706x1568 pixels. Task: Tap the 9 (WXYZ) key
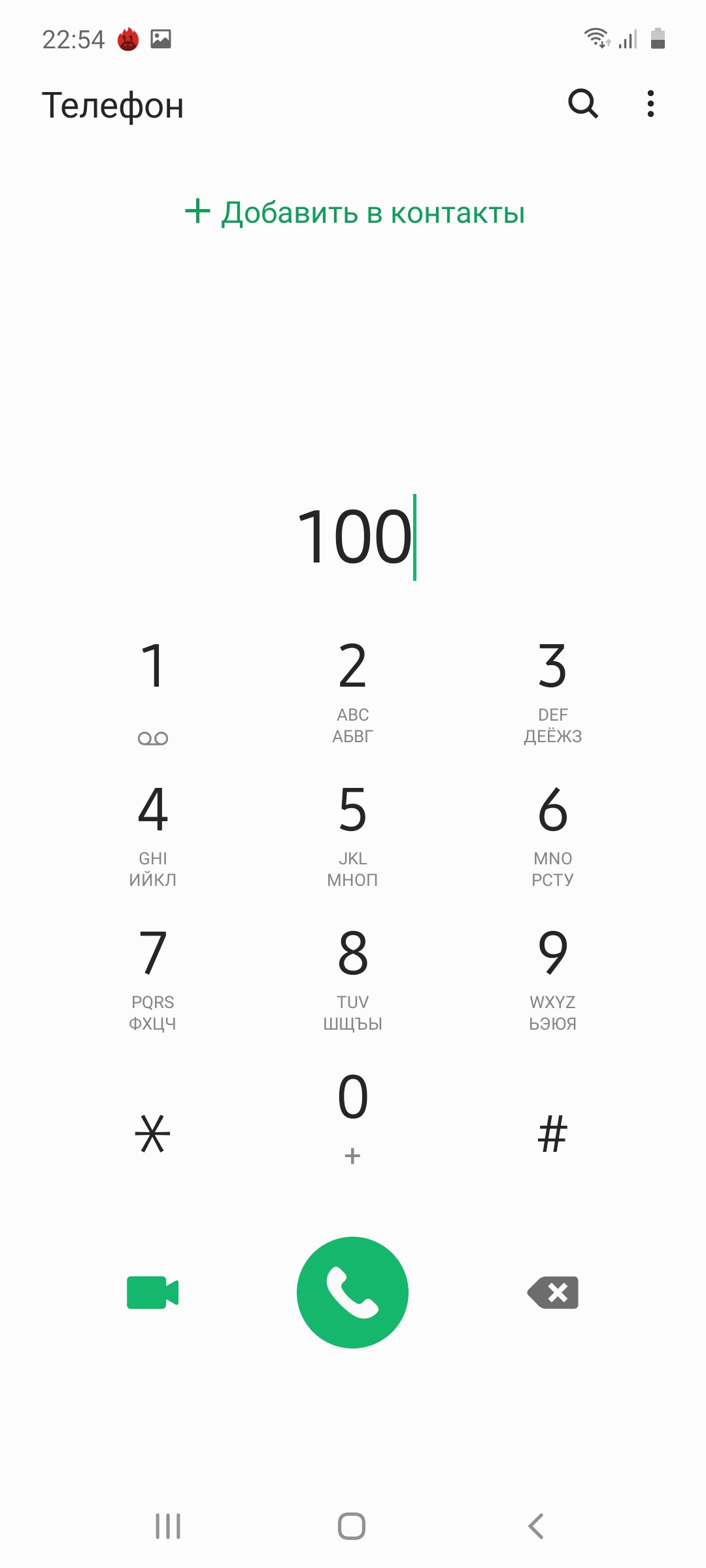click(552, 977)
